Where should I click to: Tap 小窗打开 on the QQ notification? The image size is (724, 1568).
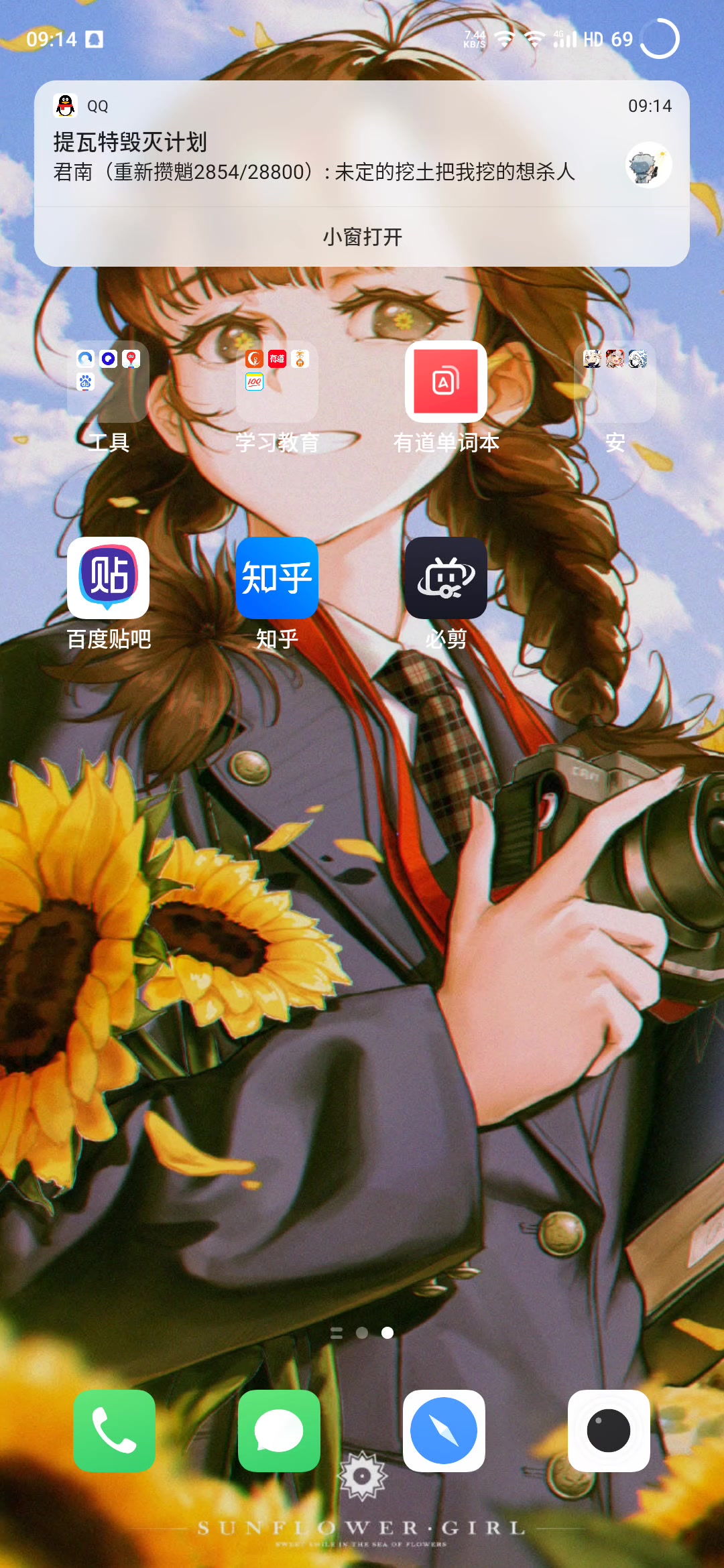coord(362,237)
